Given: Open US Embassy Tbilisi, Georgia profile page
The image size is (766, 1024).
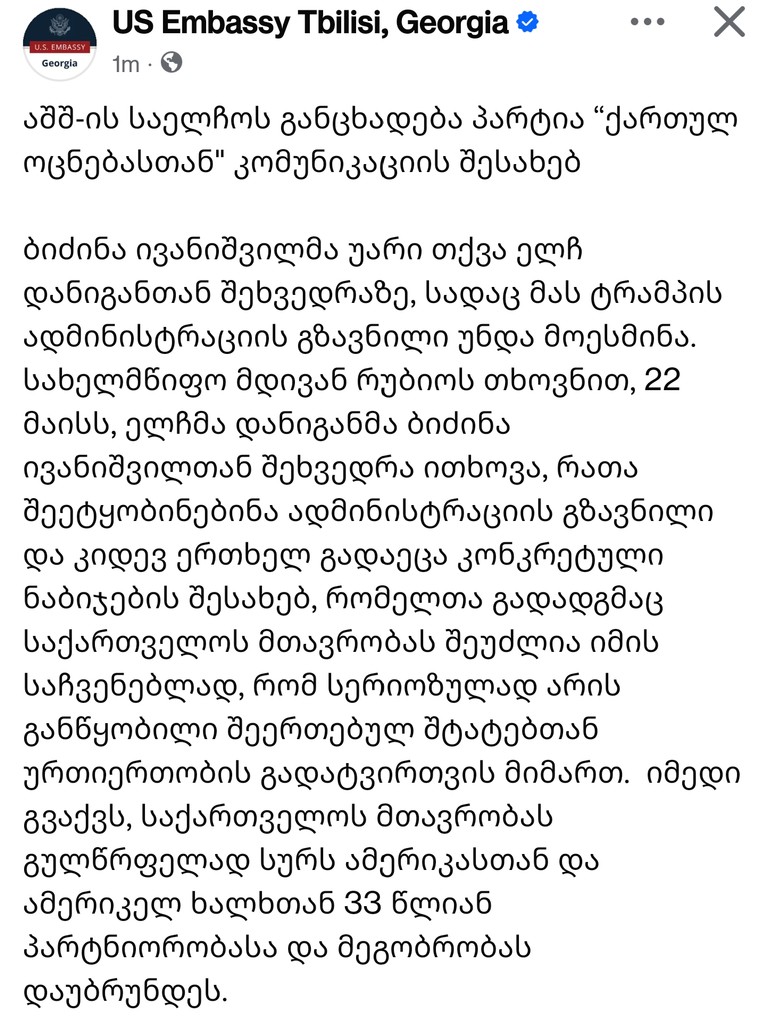Looking at the screenshot, I should [x=311, y=23].
